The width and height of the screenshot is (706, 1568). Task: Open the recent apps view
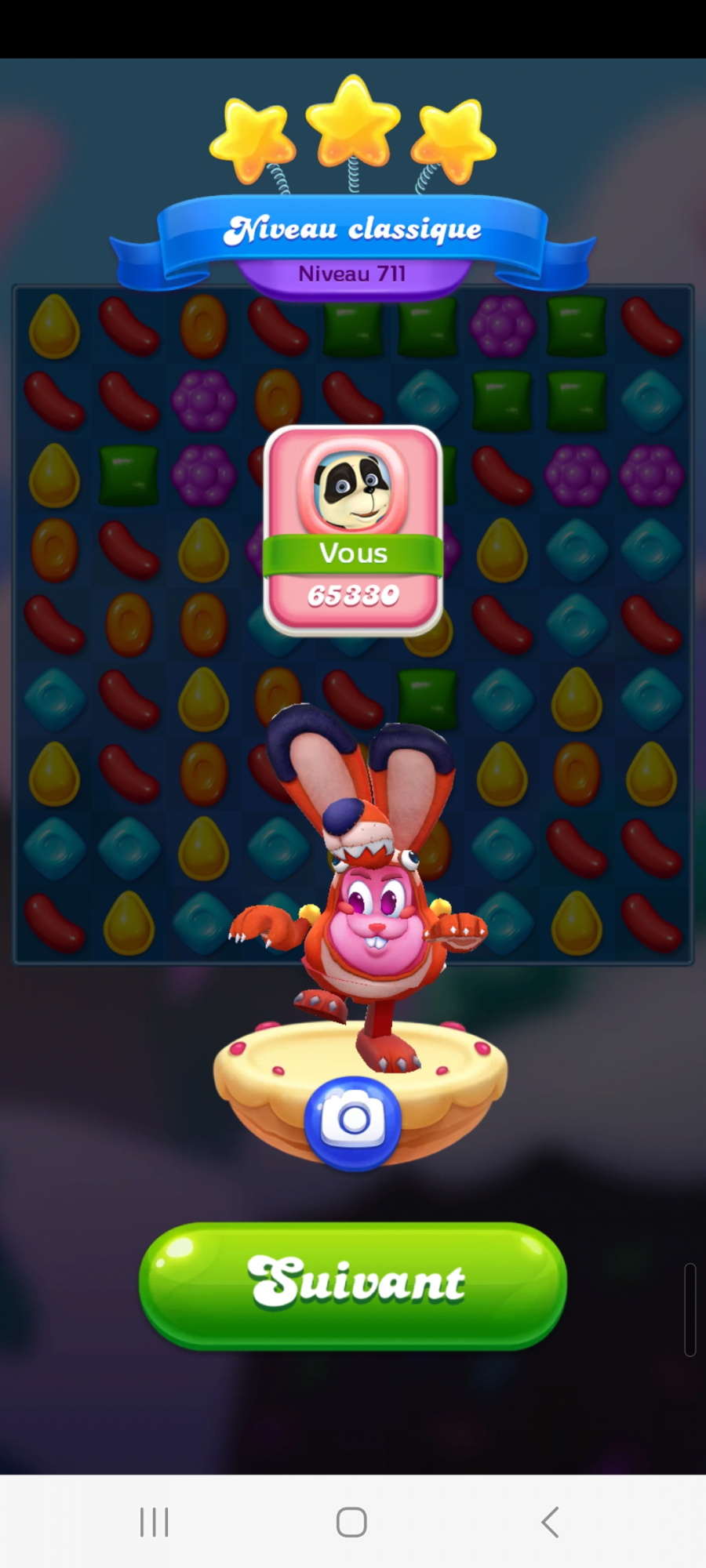(x=155, y=1522)
